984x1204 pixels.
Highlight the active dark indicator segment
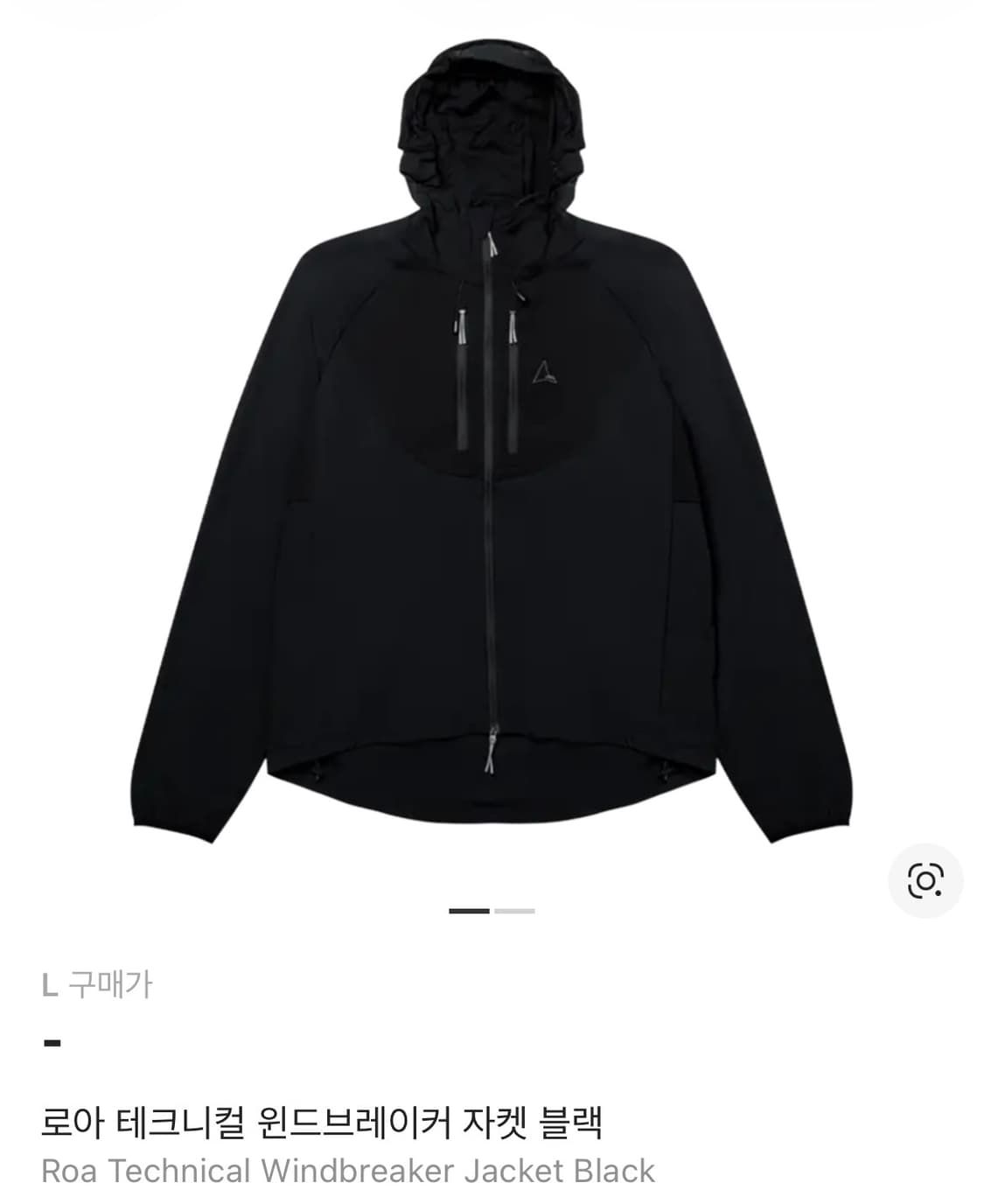(x=469, y=913)
